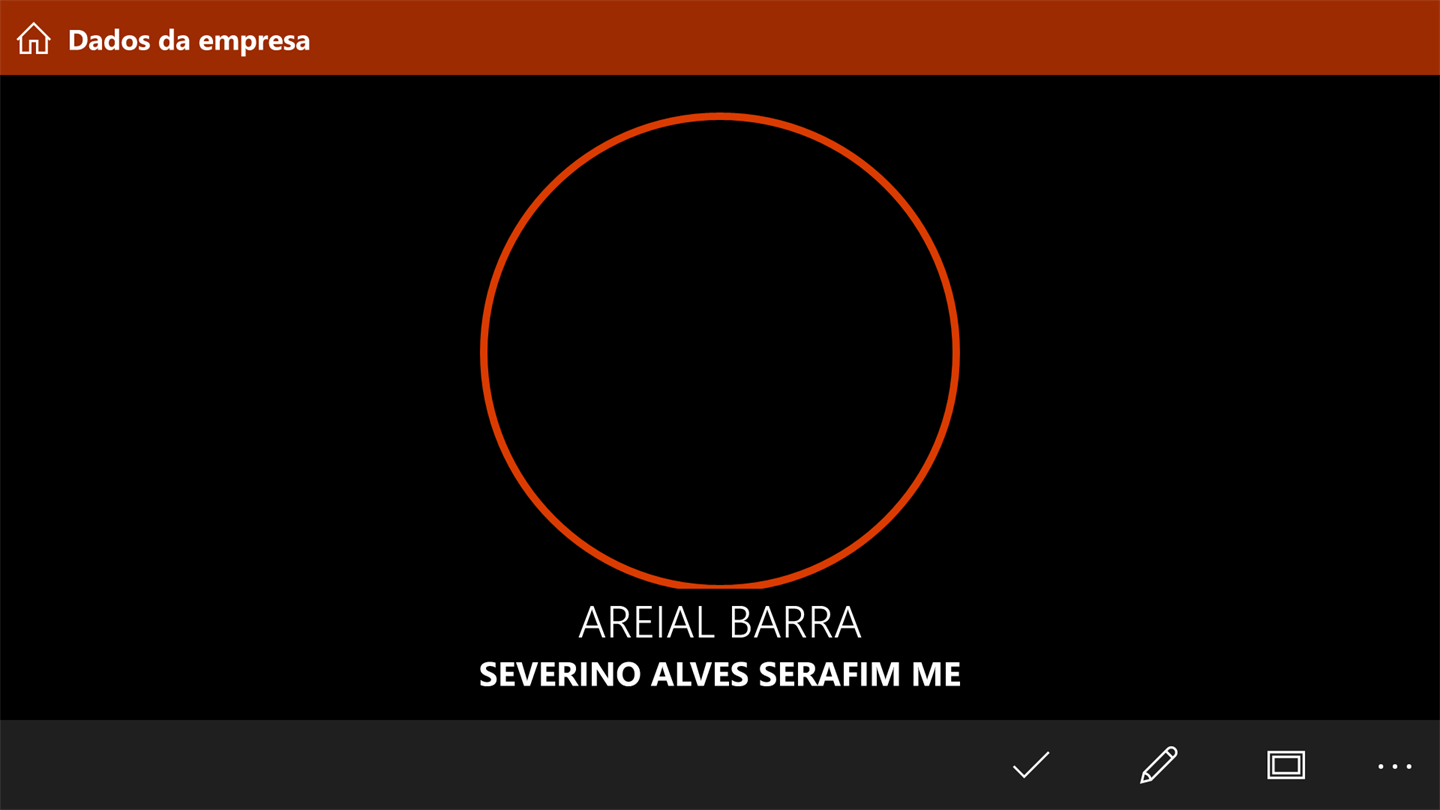
Task: Tap the rectangle frame icon
Action: click(x=1286, y=765)
